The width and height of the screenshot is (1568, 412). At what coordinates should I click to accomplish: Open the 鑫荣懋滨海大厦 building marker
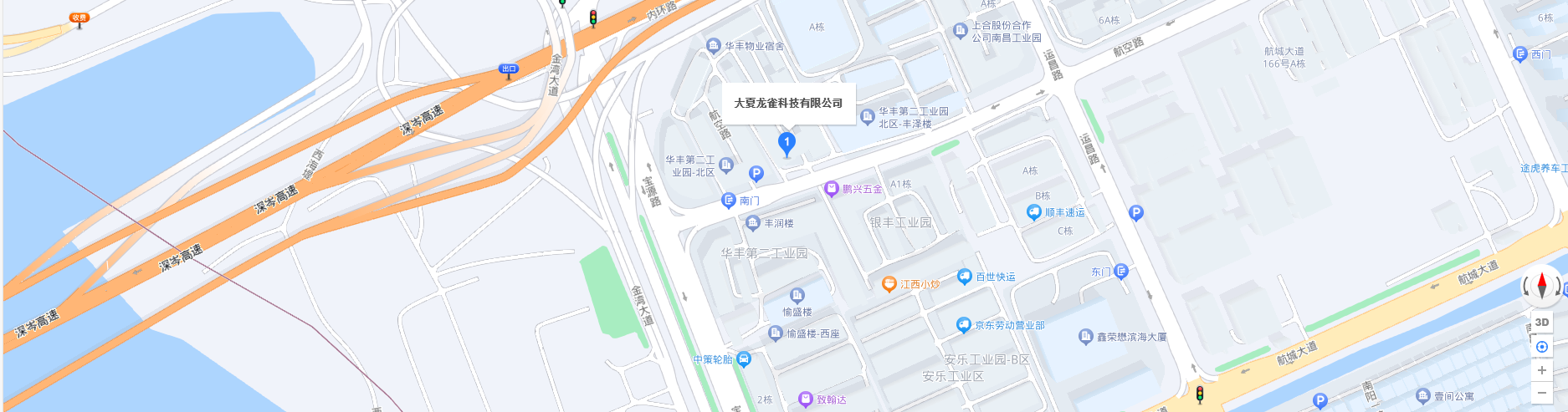tap(1086, 337)
